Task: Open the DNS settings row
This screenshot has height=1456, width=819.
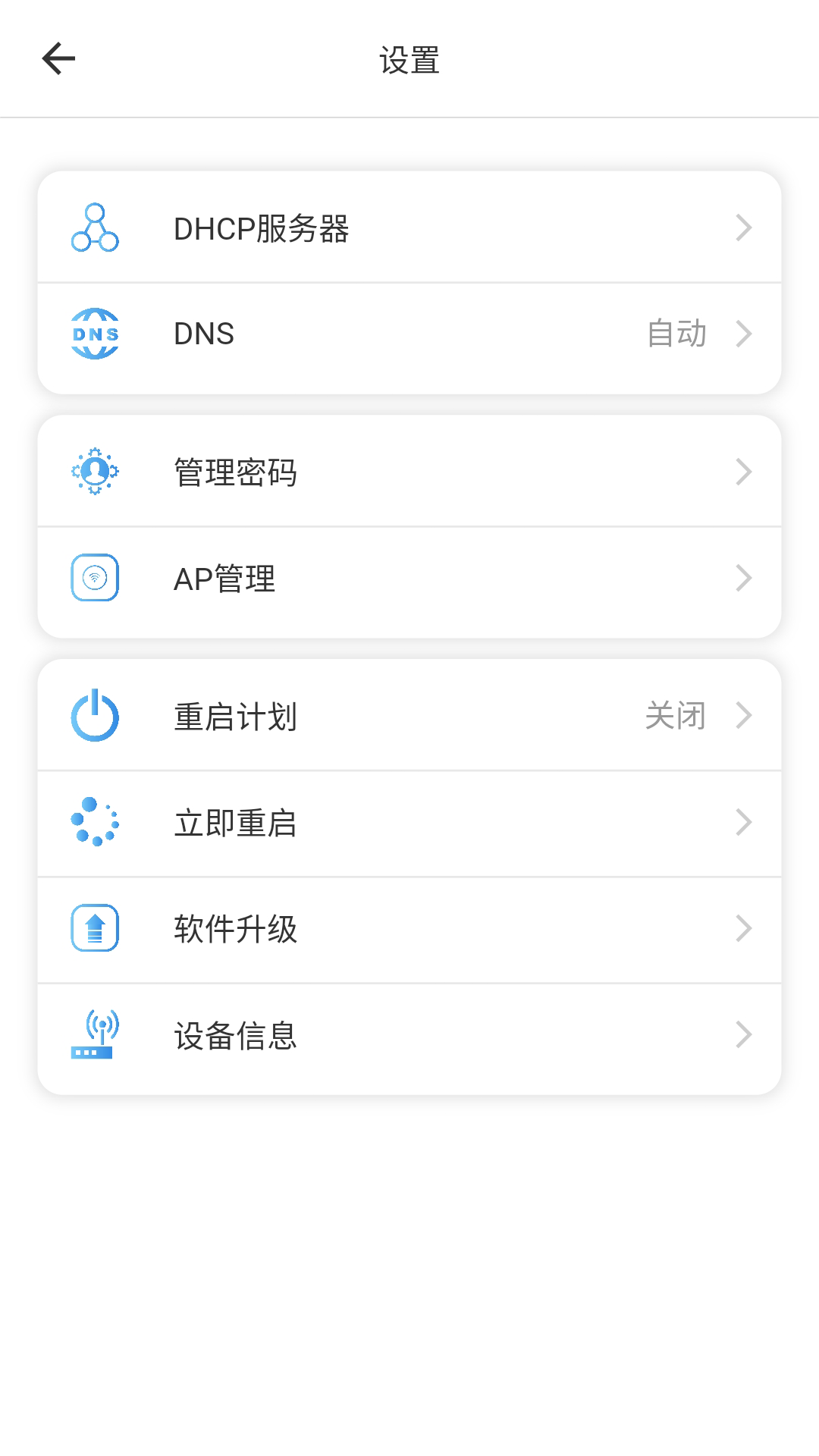Action: (409, 334)
